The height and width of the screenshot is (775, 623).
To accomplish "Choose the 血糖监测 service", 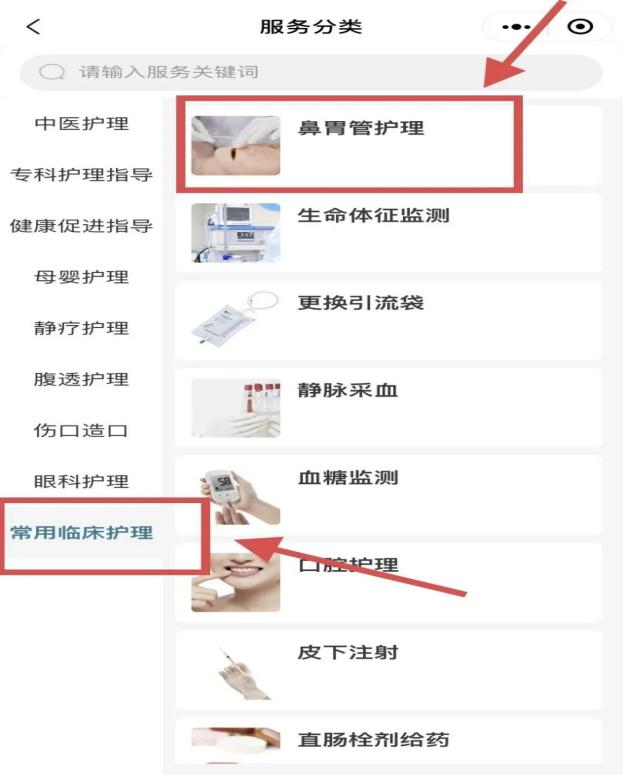I will (x=388, y=493).
